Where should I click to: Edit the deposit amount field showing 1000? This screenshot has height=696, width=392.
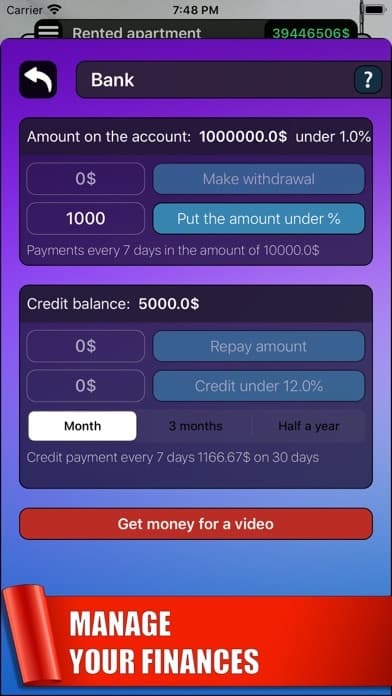click(86, 218)
